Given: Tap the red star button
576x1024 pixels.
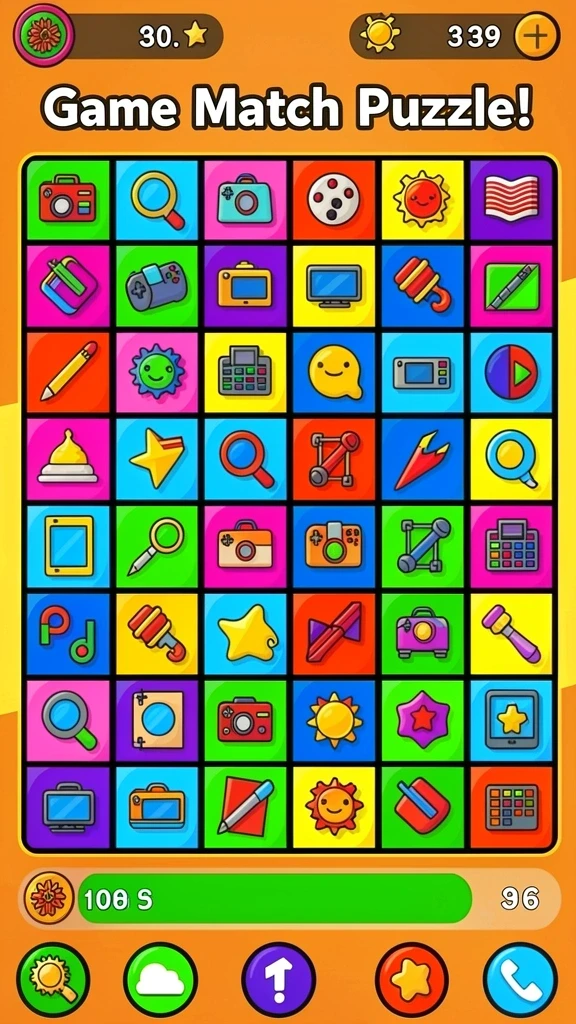Looking at the screenshot, I should [412, 979].
